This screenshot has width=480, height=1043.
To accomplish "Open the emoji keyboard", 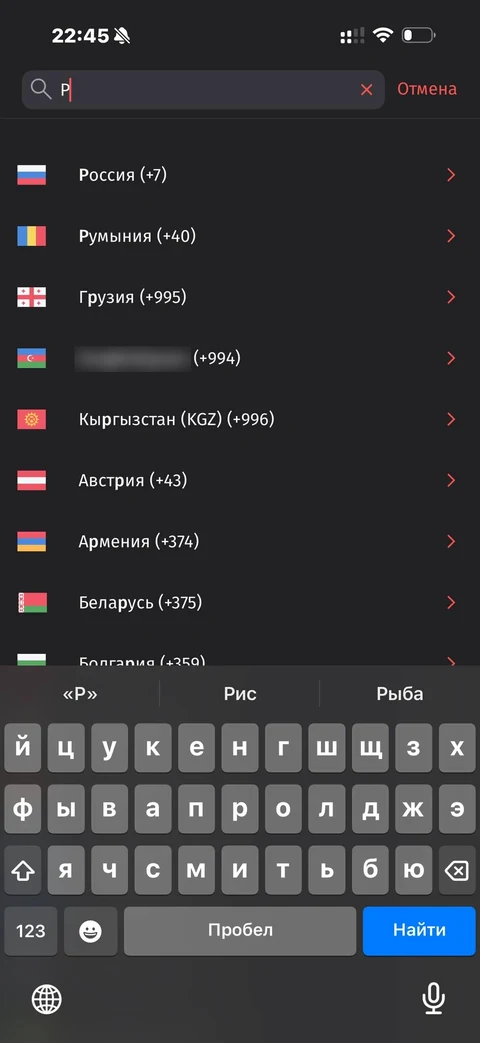I will [90, 931].
